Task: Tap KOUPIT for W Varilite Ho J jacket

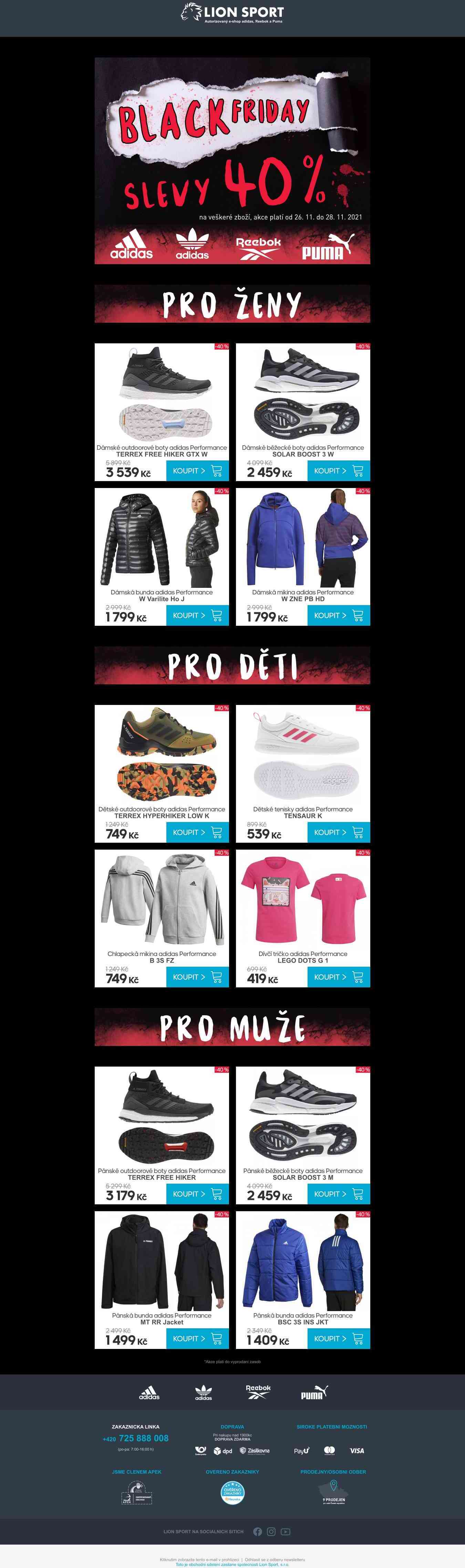Action: (197, 615)
